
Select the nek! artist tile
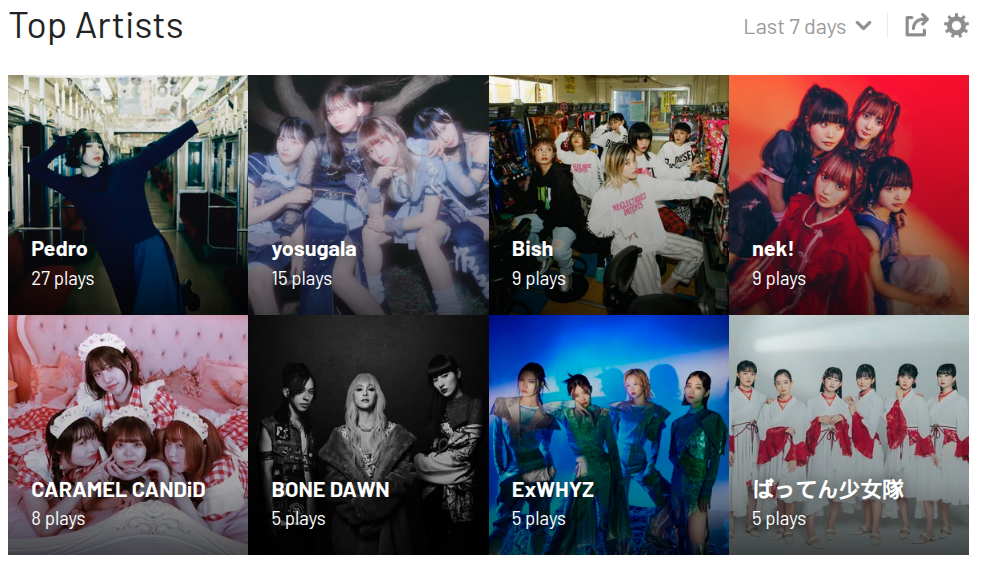(848, 195)
